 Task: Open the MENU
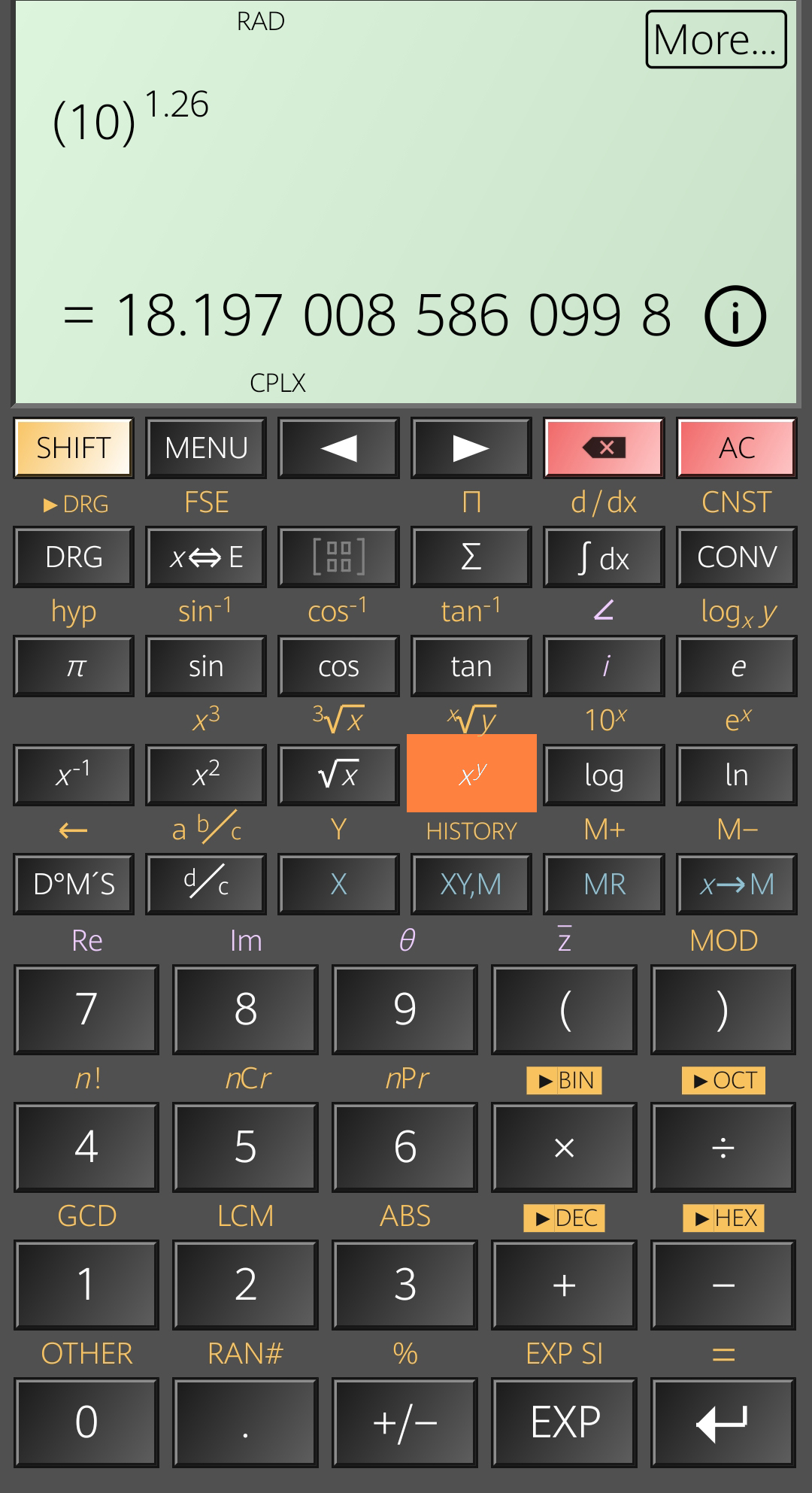(206, 448)
